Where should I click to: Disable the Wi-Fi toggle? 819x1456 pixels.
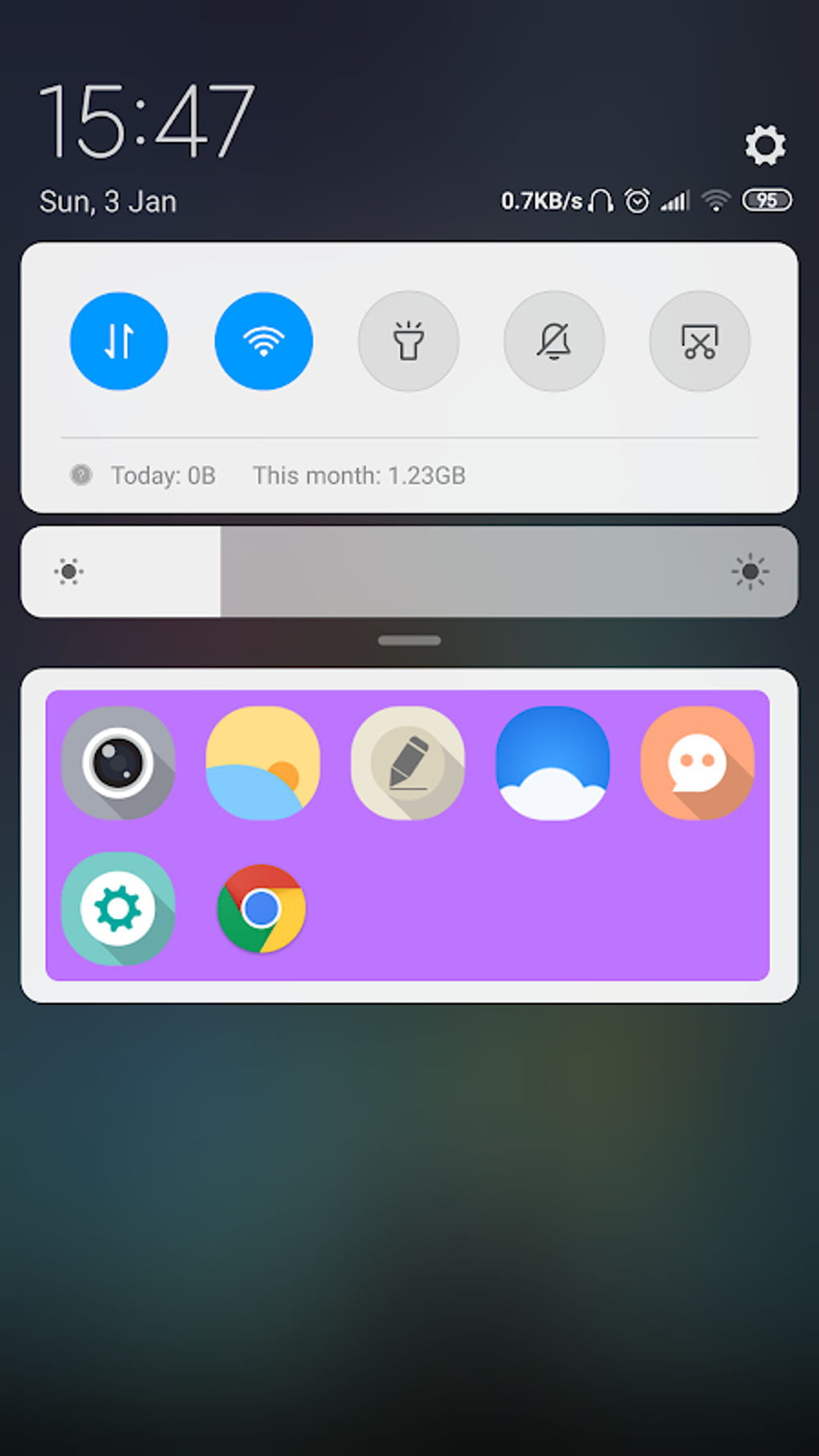point(263,341)
